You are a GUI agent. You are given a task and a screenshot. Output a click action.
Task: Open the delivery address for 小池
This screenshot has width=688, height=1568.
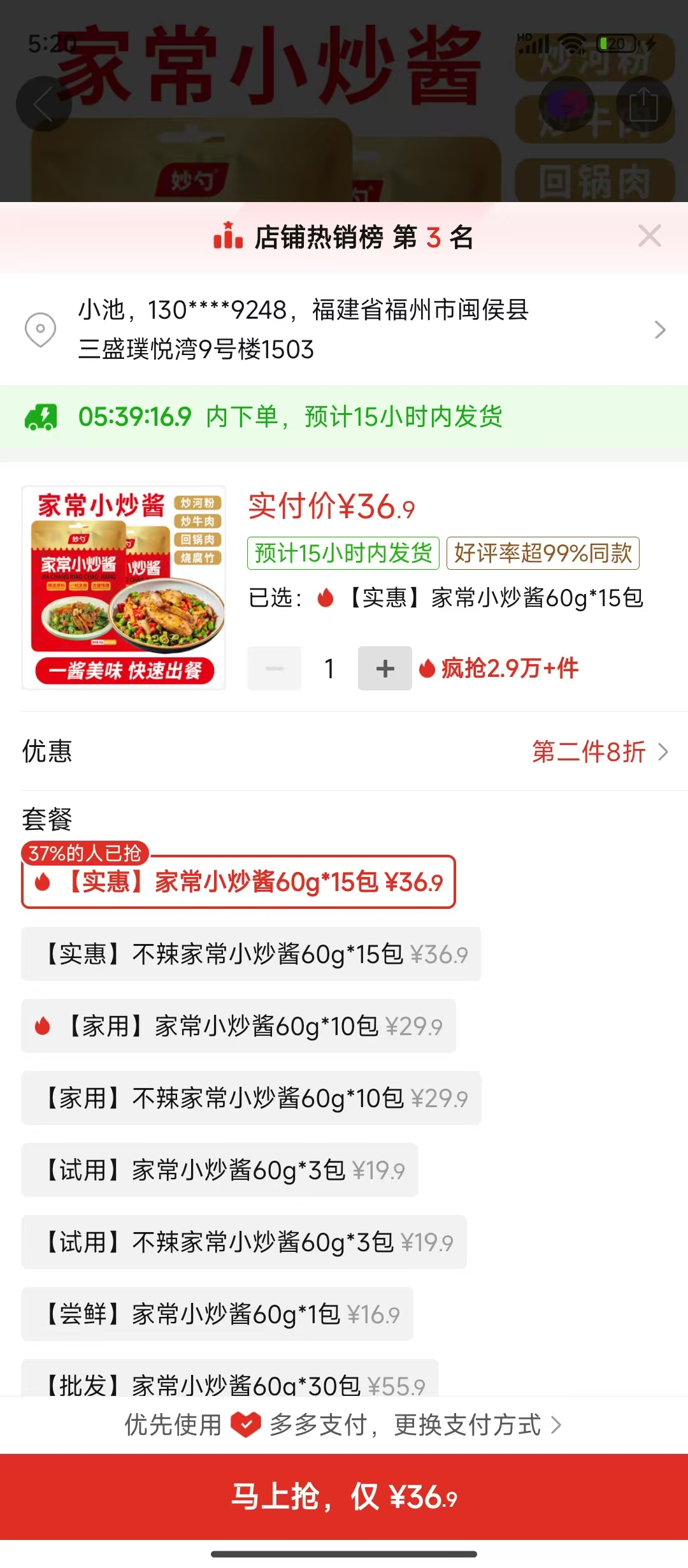tap(344, 330)
